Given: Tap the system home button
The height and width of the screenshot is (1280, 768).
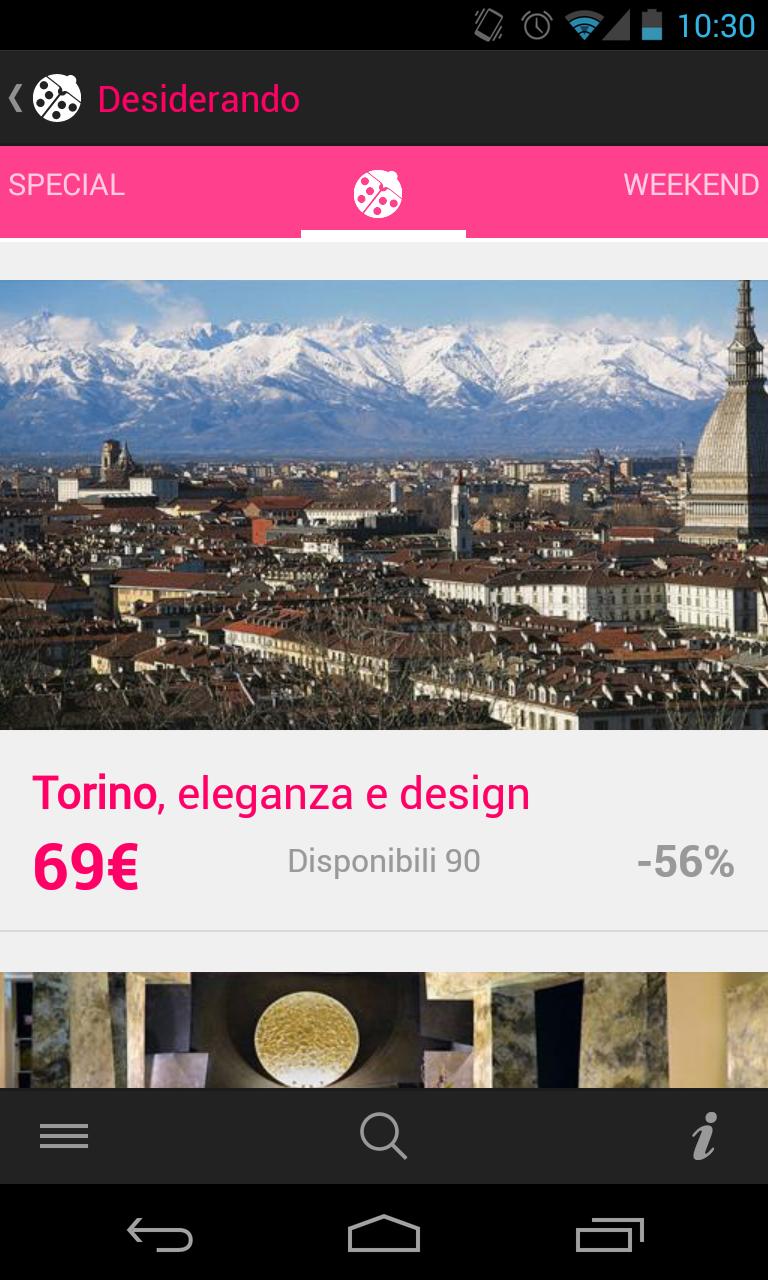Looking at the screenshot, I should pos(384,1234).
